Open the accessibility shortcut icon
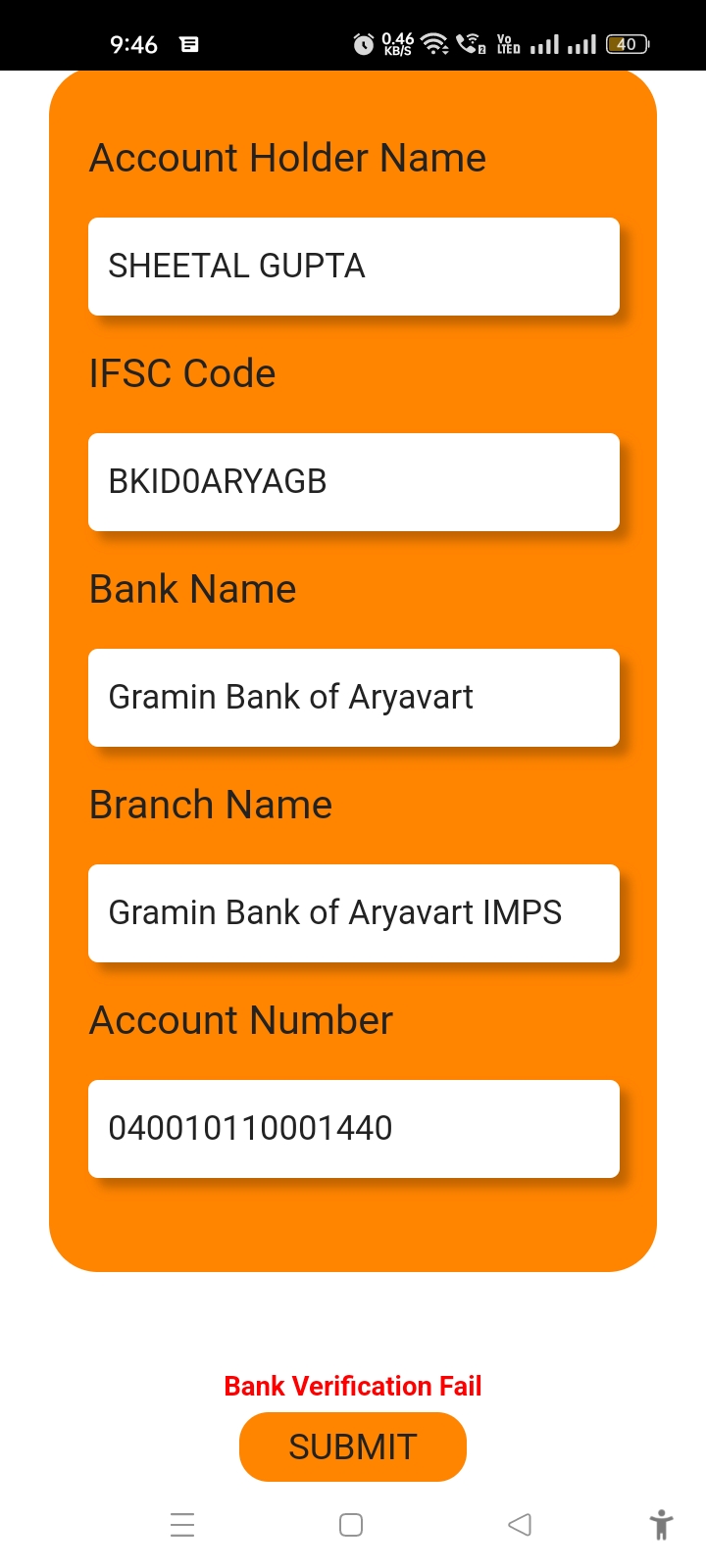The height and width of the screenshot is (1568, 706). coord(662,1525)
